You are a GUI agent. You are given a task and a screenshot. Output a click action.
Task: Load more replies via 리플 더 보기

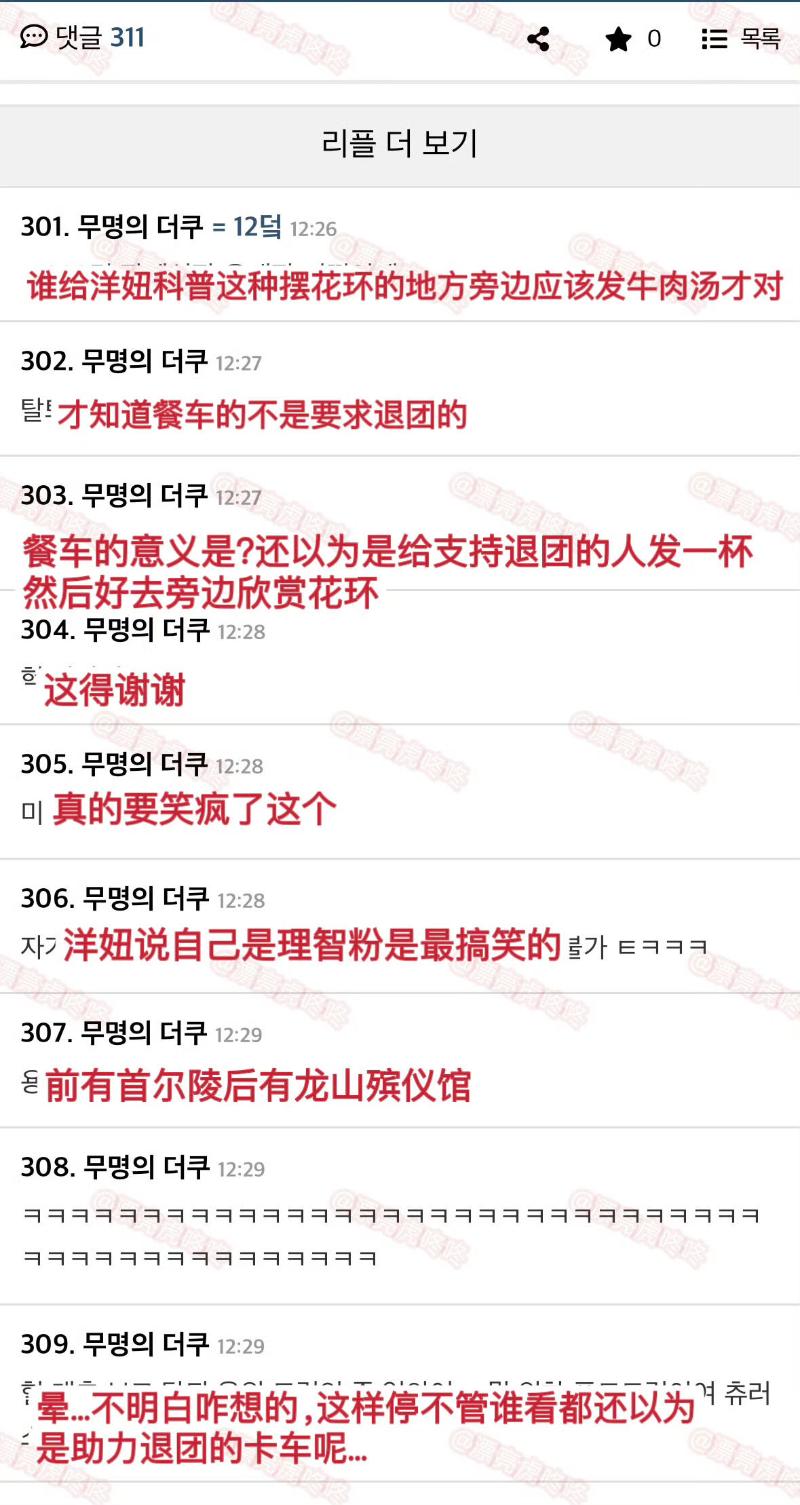click(400, 144)
